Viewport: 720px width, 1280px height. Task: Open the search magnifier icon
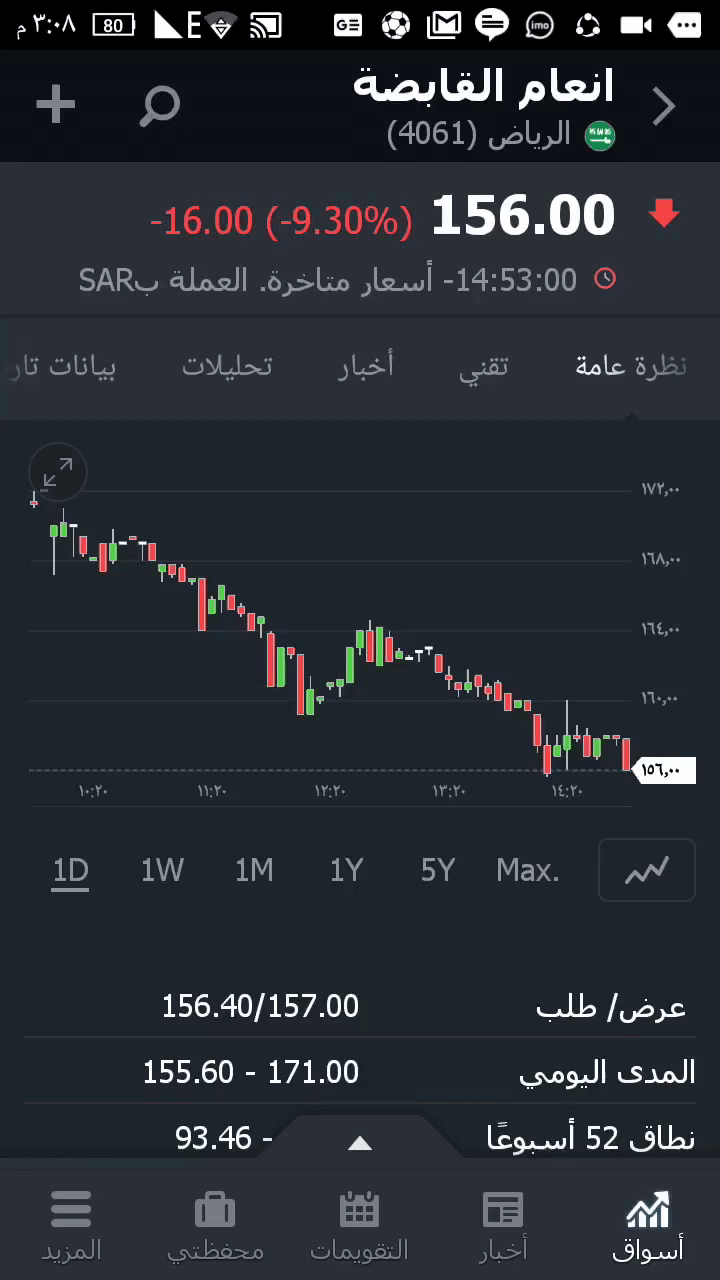point(159,106)
